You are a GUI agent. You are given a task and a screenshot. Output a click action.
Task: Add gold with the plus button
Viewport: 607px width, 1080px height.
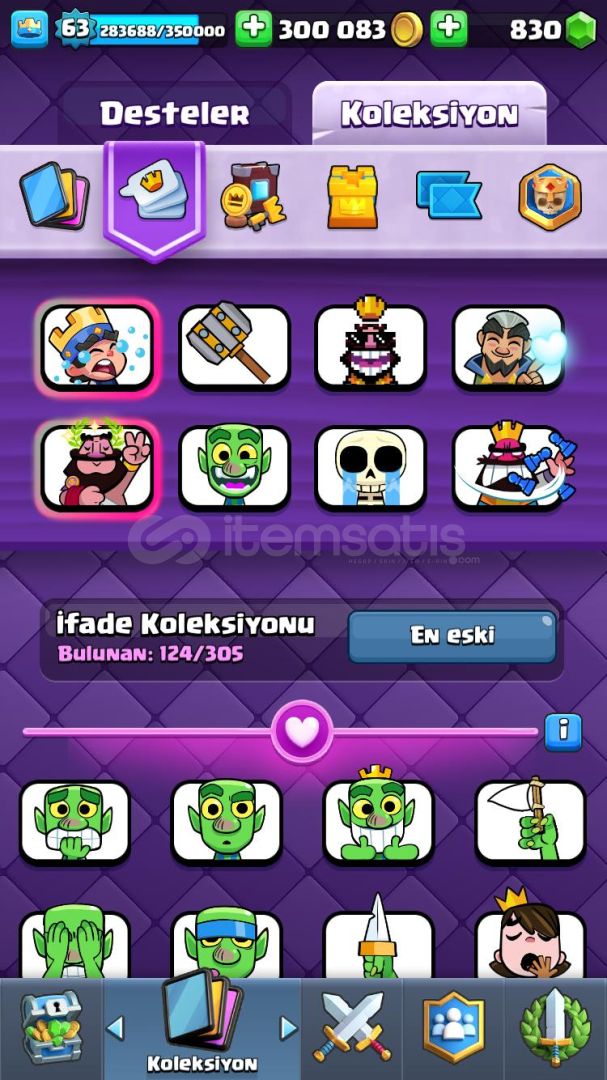(254, 29)
